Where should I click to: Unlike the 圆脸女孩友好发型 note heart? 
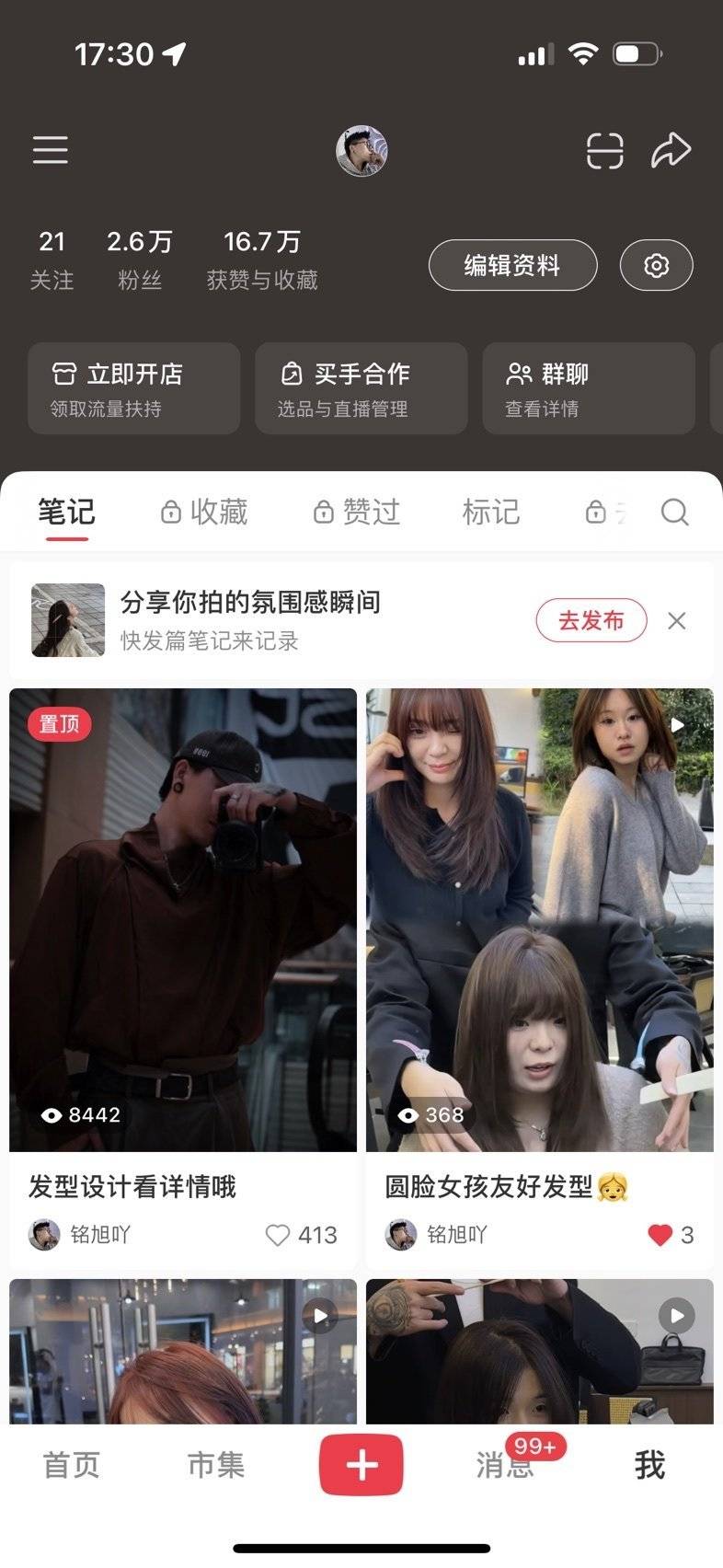[659, 1236]
